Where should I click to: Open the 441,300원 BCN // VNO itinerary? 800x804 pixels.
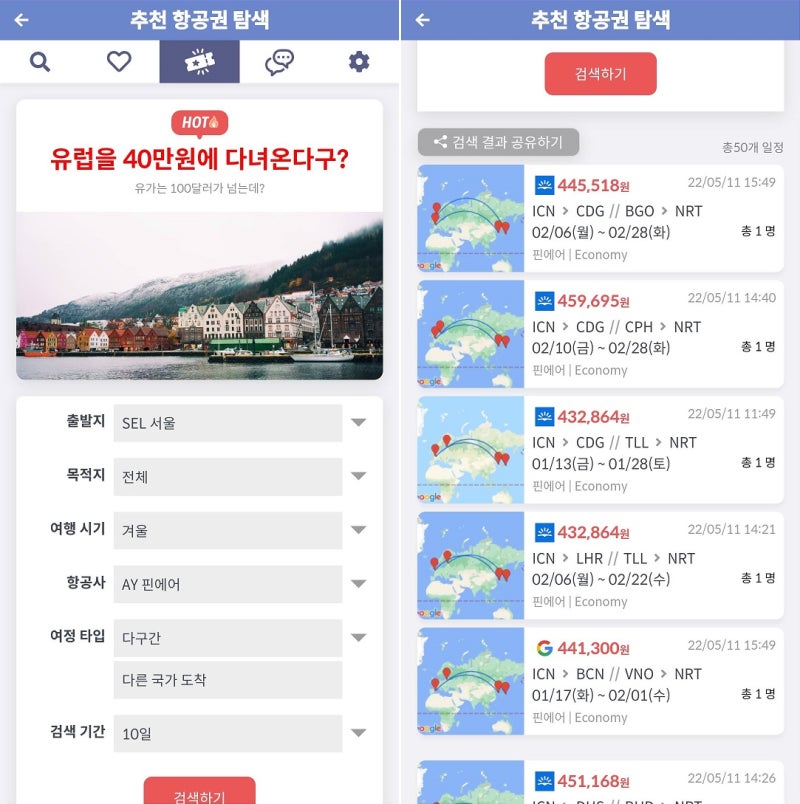(600, 682)
